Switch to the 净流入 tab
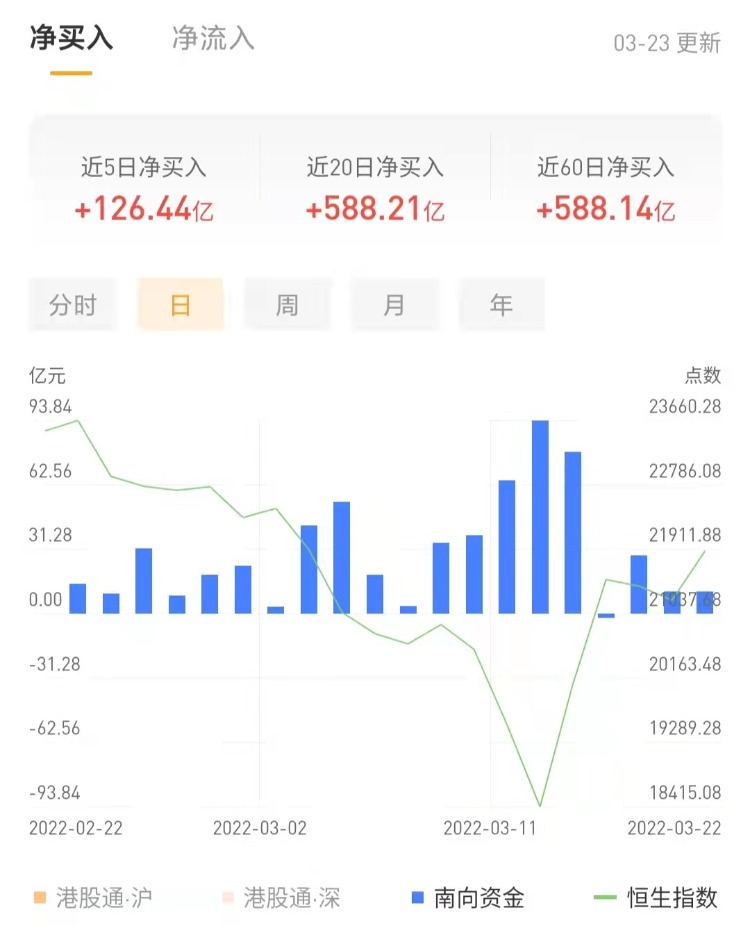 [213, 39]
